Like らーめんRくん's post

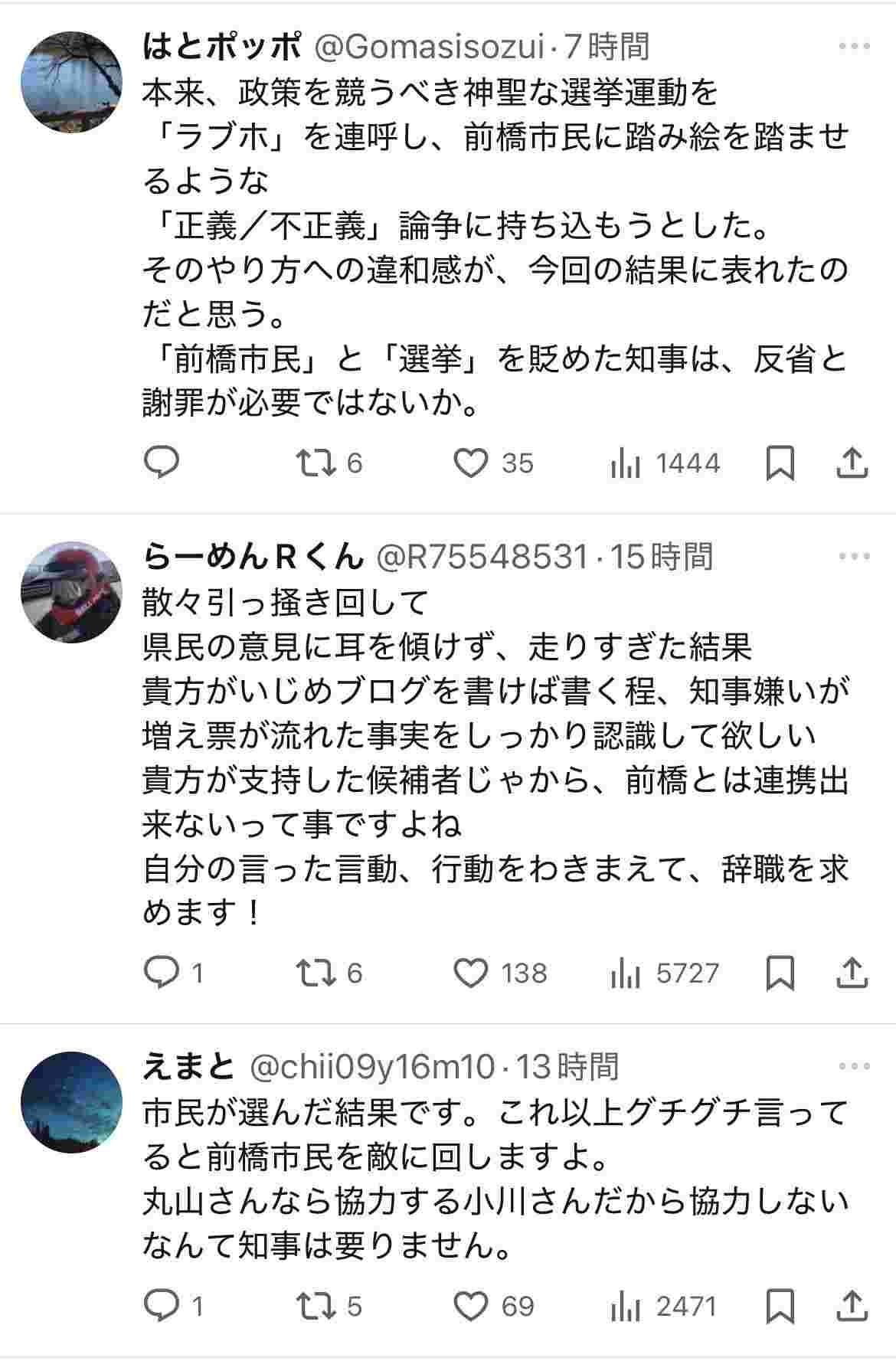[470, 973]
